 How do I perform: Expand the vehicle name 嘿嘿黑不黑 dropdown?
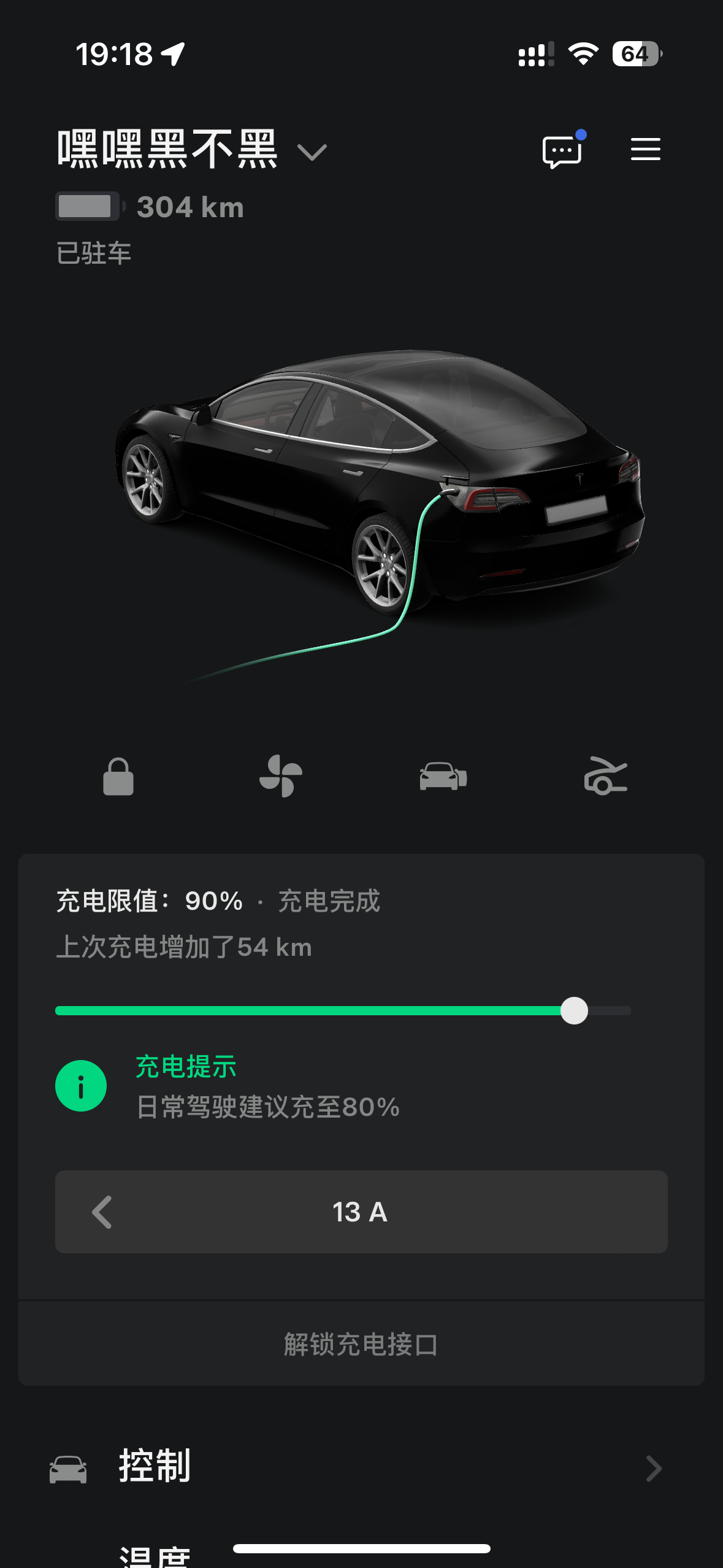click(313, 151)
